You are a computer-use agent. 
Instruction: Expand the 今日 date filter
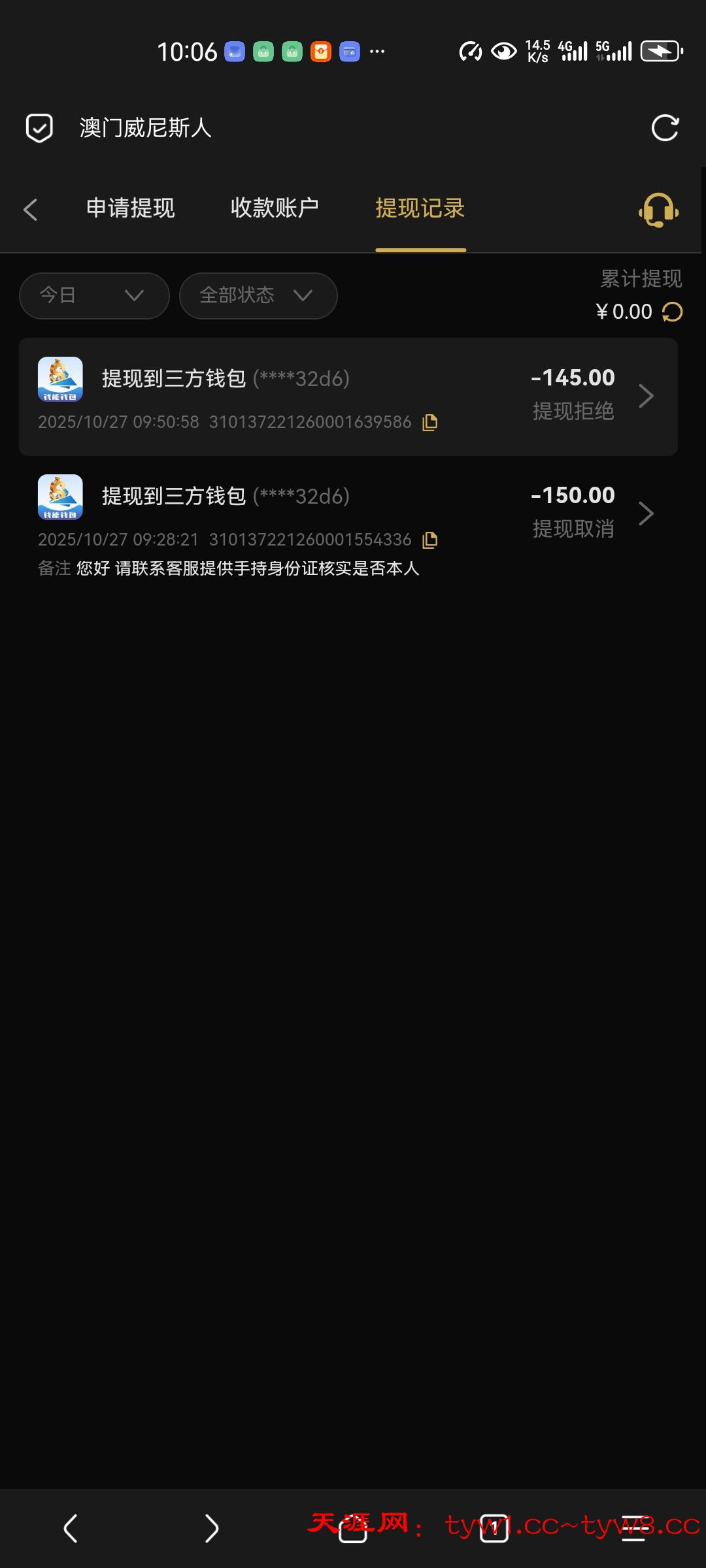pyautogui.click(x=94, y=295)
